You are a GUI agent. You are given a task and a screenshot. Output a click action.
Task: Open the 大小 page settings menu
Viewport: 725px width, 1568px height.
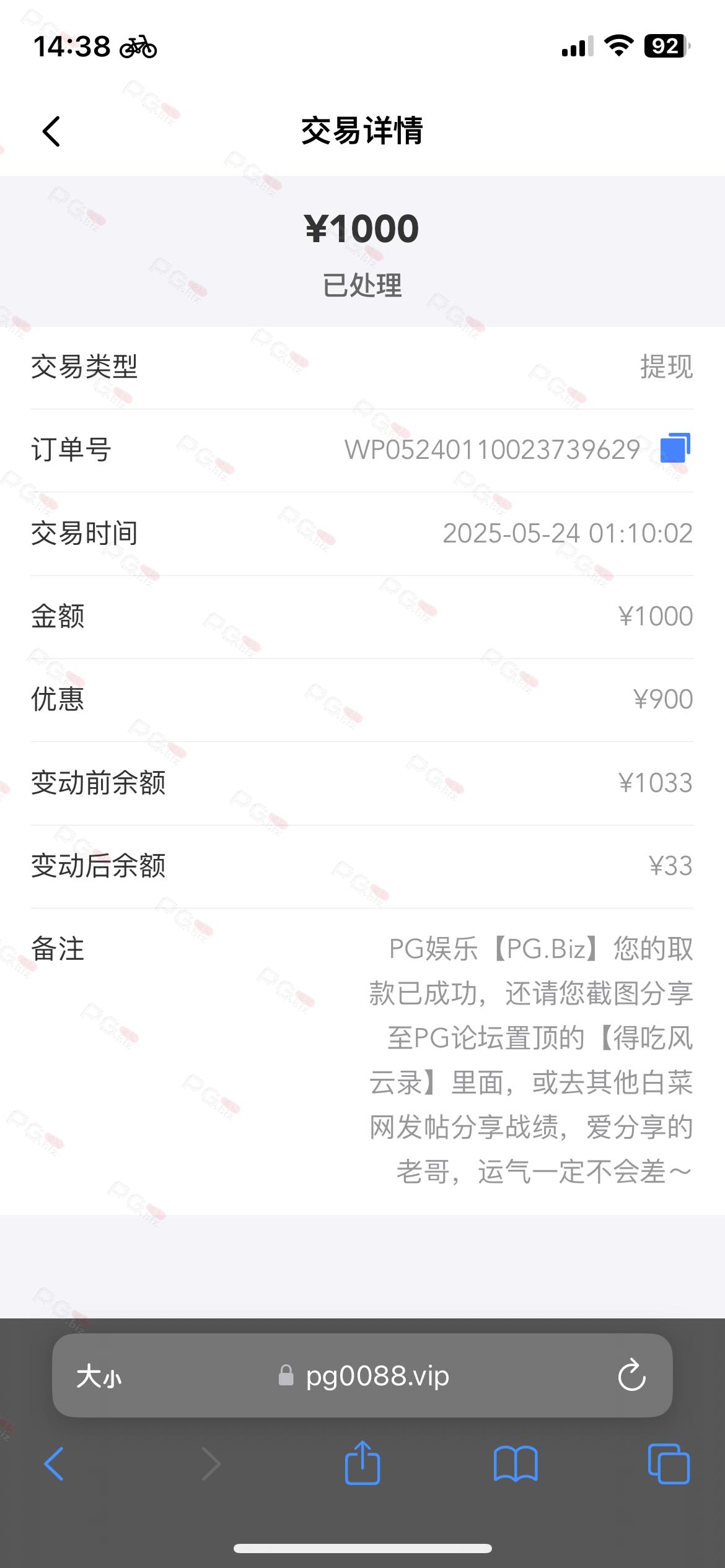click(x=99, y=1377)
